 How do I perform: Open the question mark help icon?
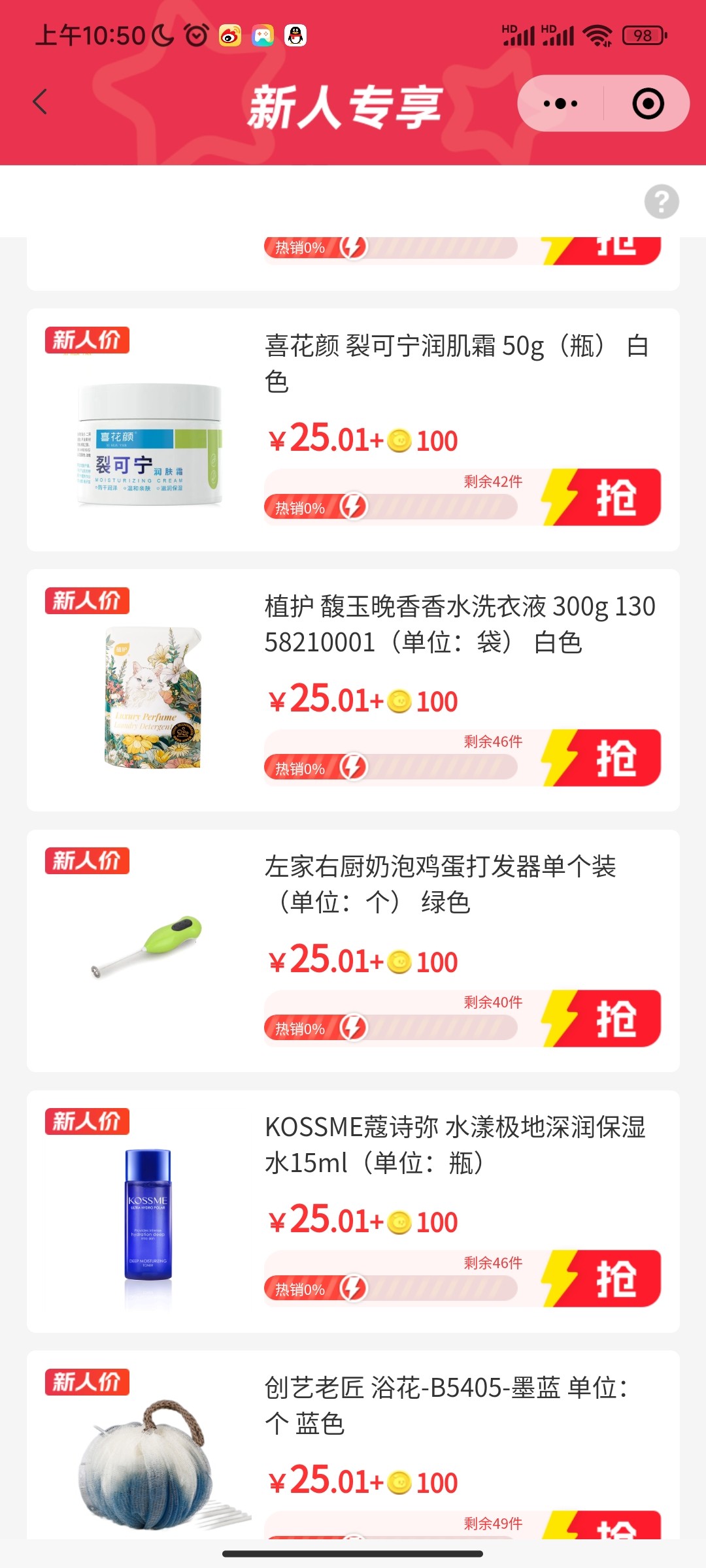click(661, 202)
